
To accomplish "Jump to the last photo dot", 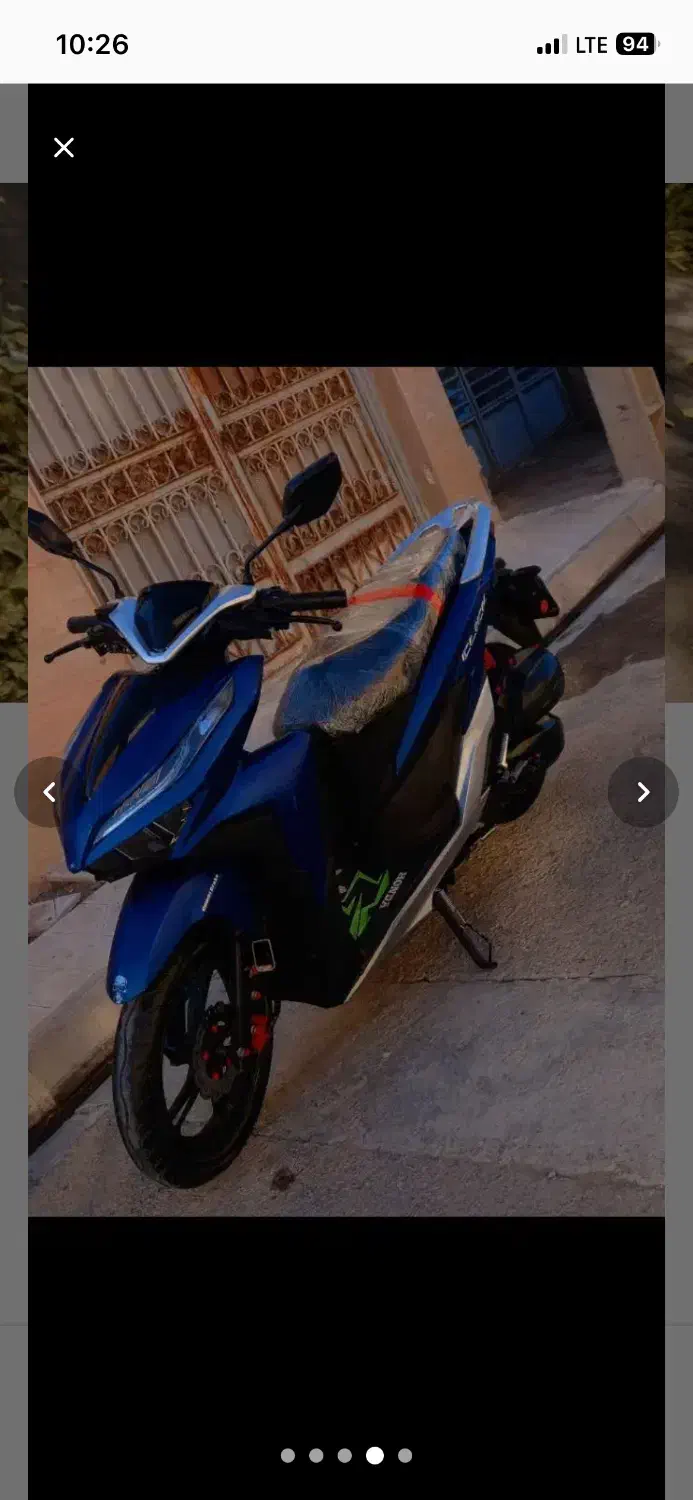I will [405, 1455].
